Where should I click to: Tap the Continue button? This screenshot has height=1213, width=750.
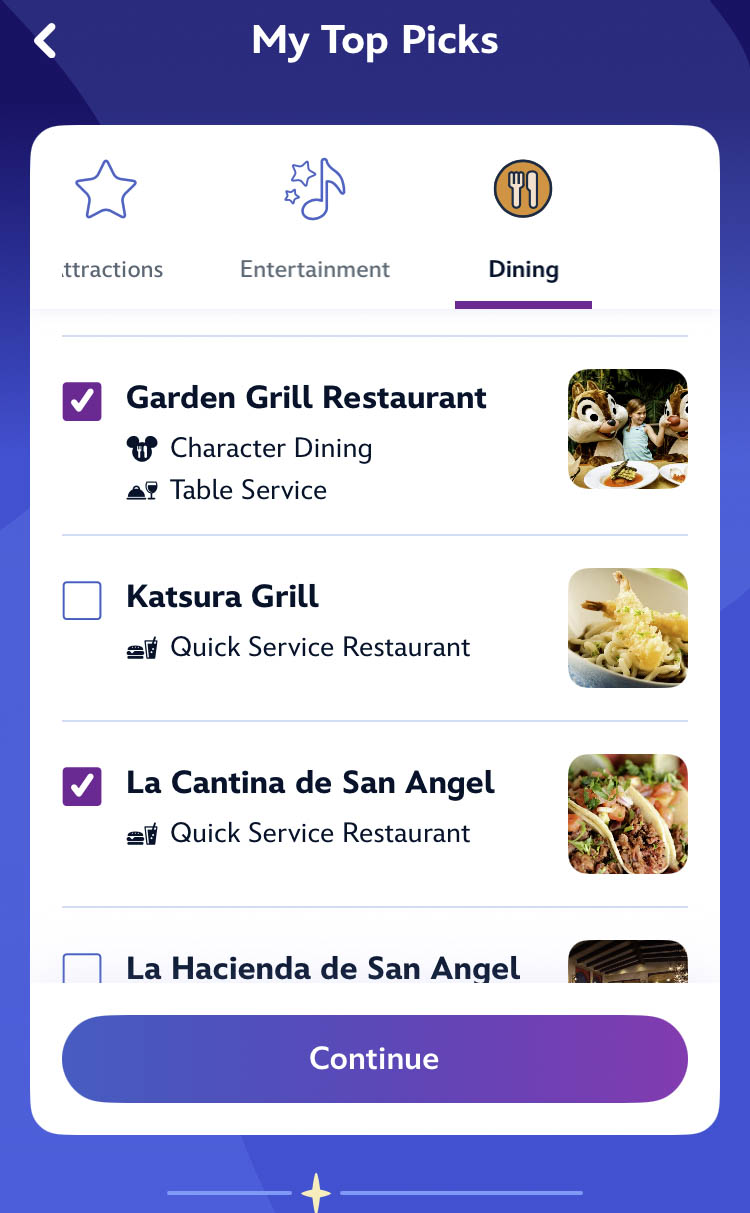click(x=375, y=1059)
